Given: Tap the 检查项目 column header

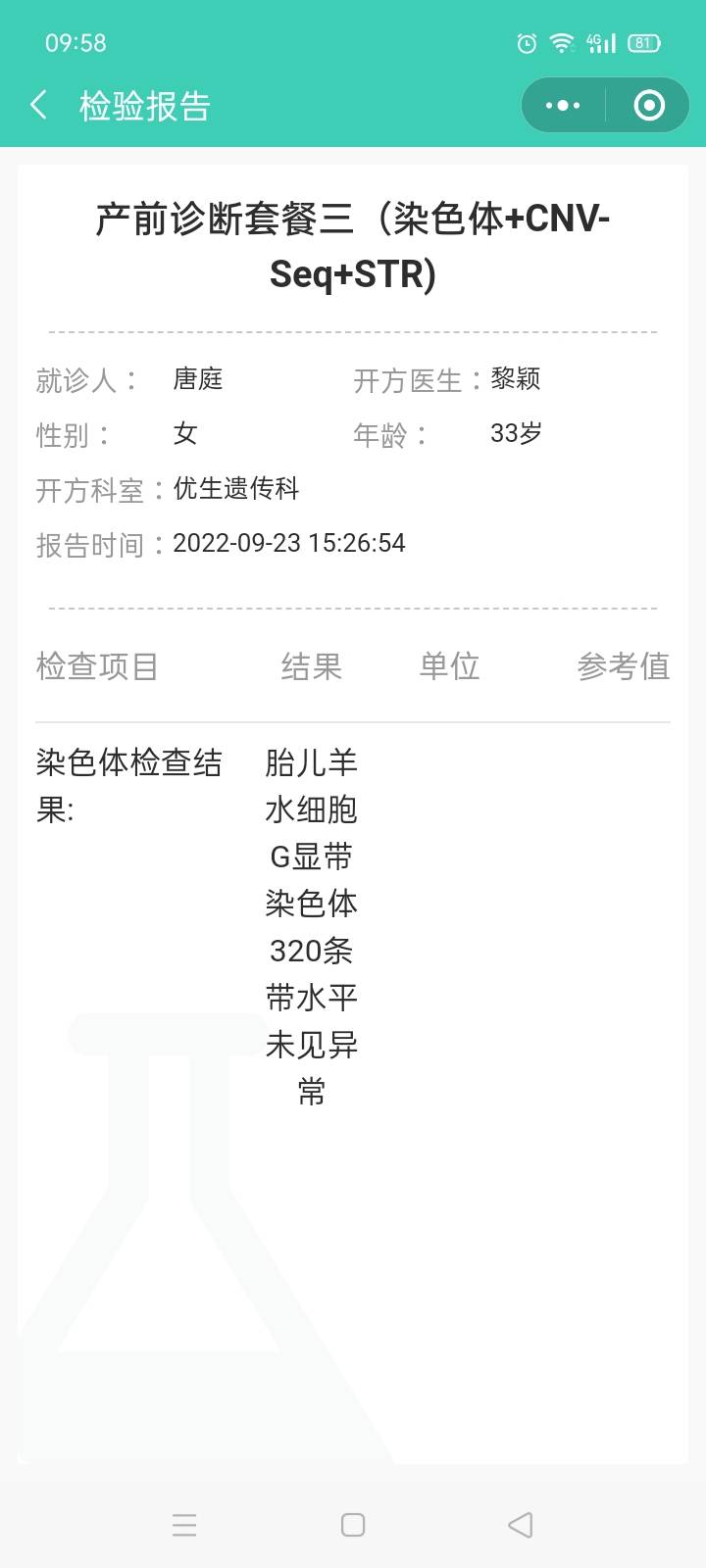Looking at the screenshot, I should pos(98,666).
